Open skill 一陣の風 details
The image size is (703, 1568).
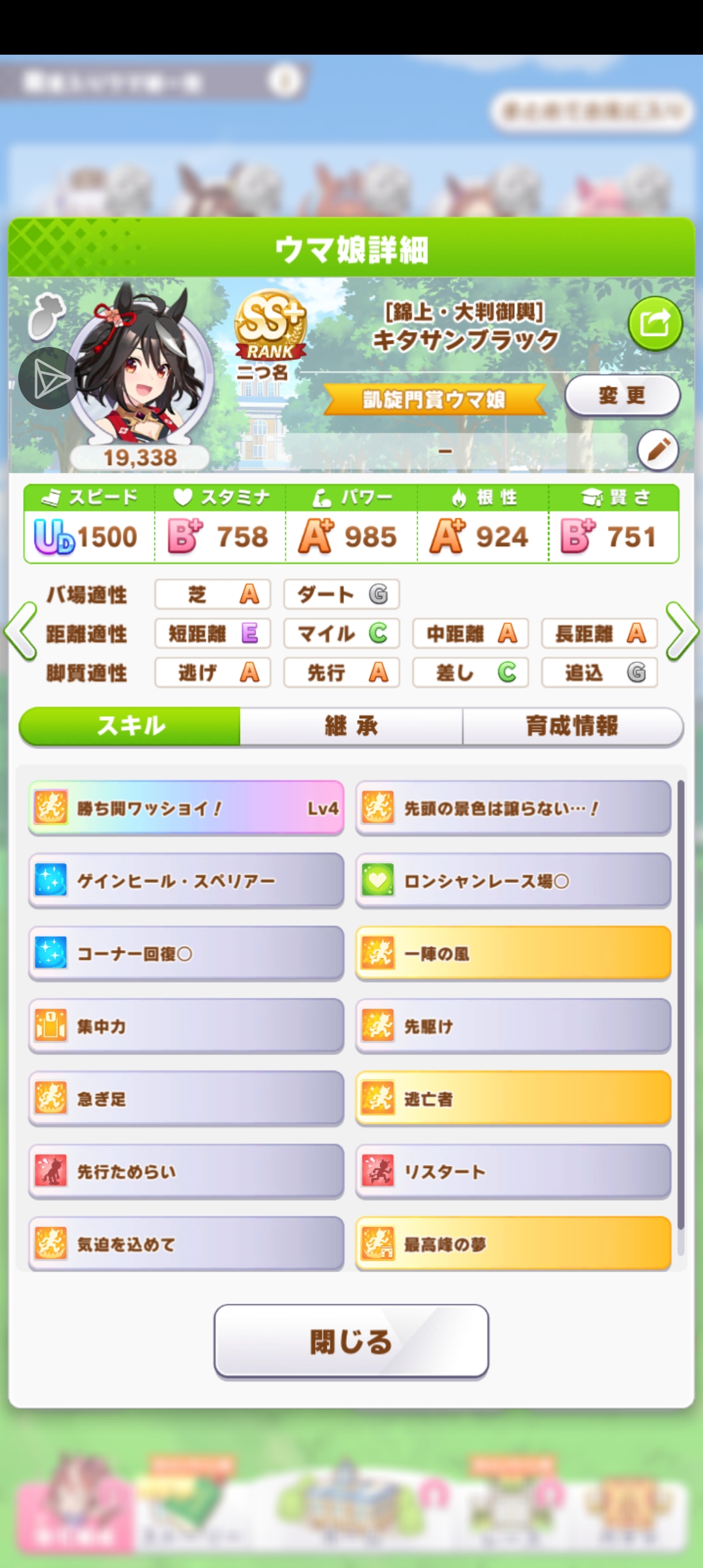click(513, 954)
